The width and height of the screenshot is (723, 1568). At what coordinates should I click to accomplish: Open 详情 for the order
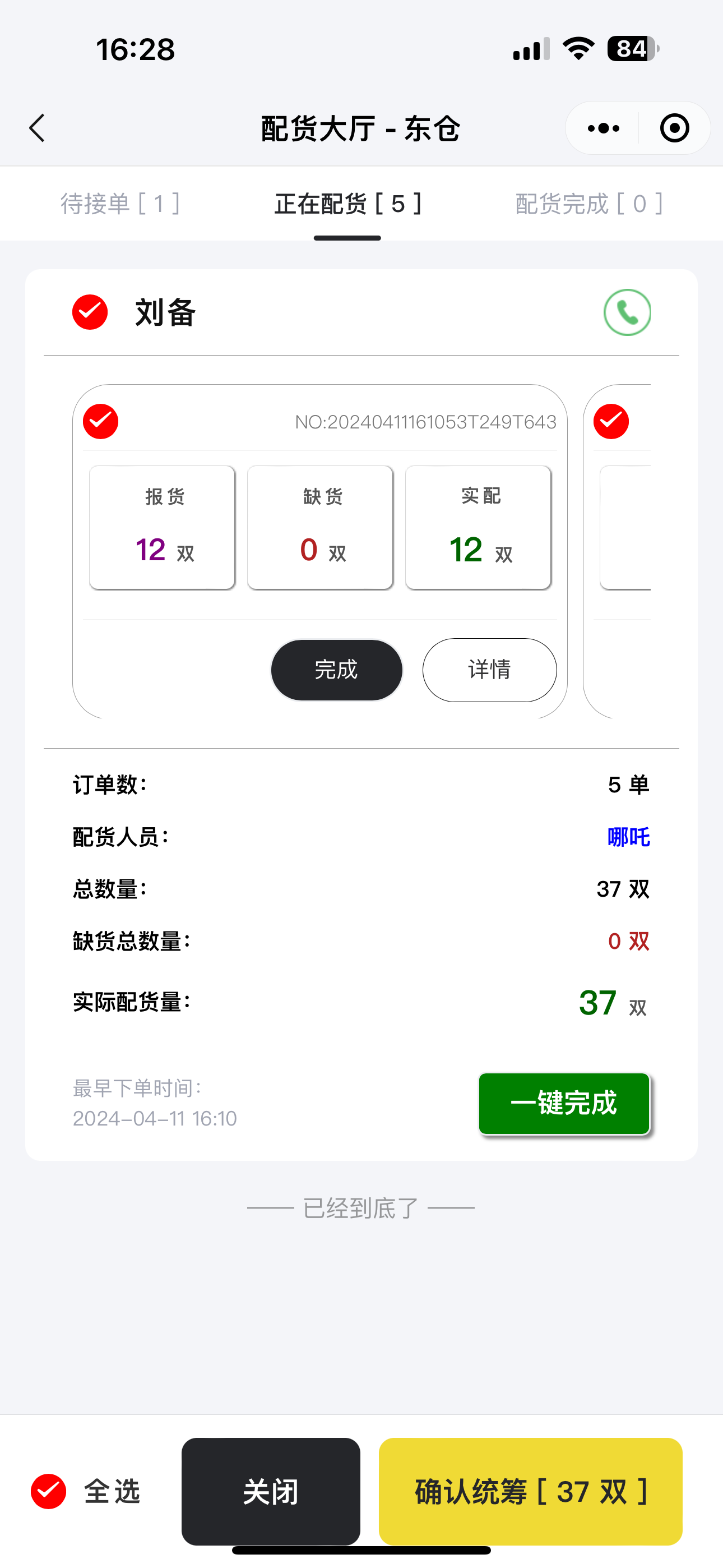489,670
